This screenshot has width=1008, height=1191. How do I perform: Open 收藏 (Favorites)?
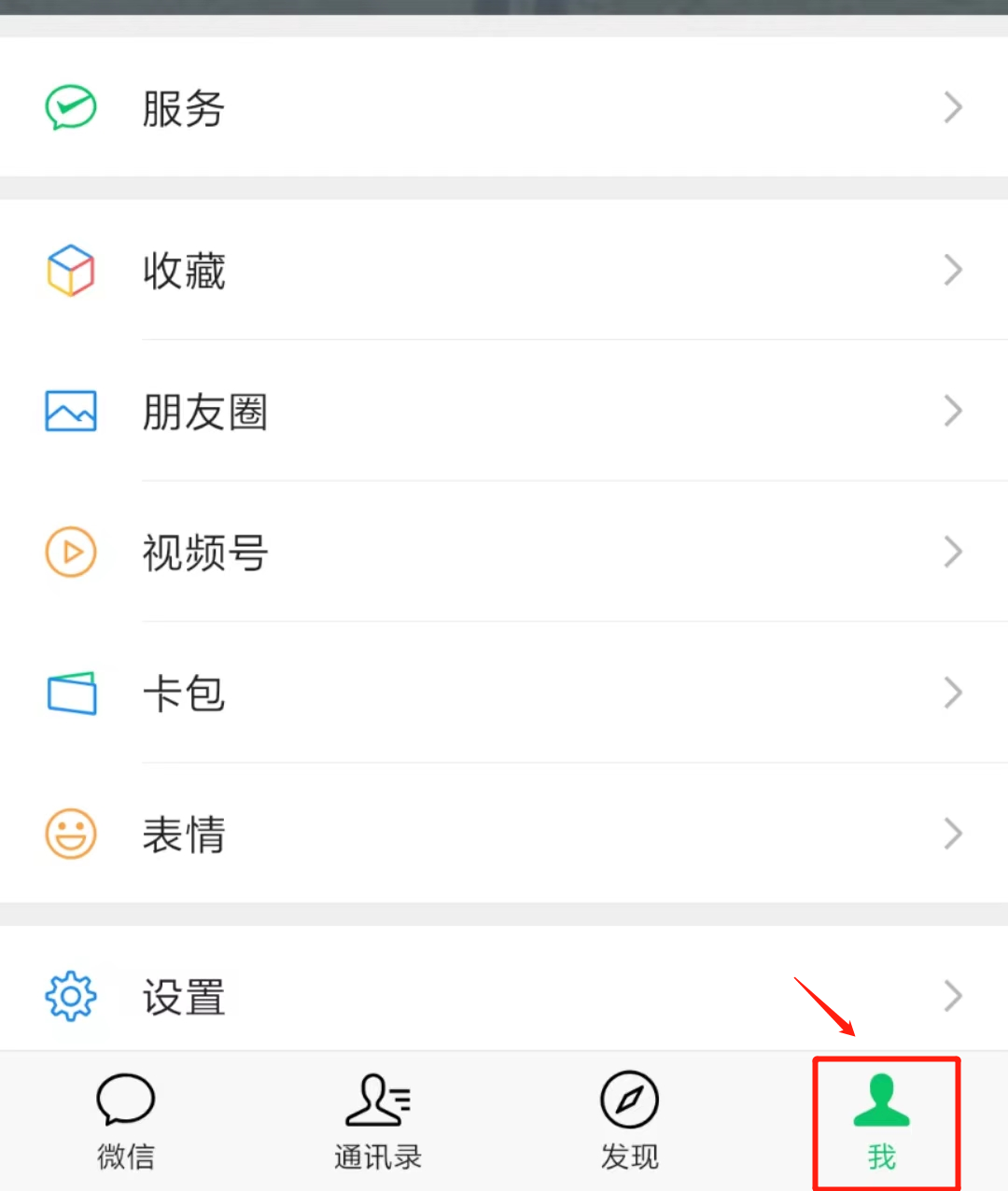504,271
